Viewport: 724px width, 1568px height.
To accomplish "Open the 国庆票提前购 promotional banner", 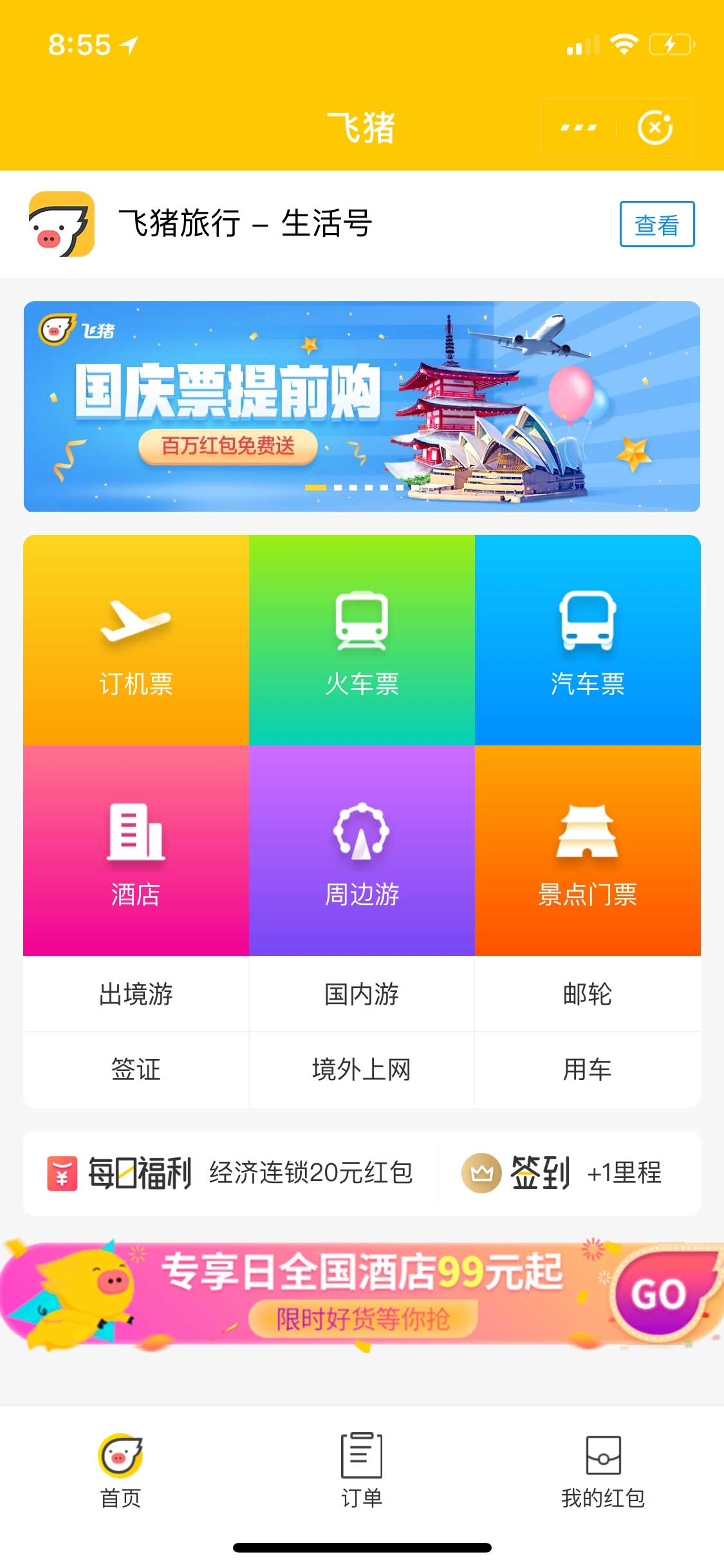I will pos(362,406).
